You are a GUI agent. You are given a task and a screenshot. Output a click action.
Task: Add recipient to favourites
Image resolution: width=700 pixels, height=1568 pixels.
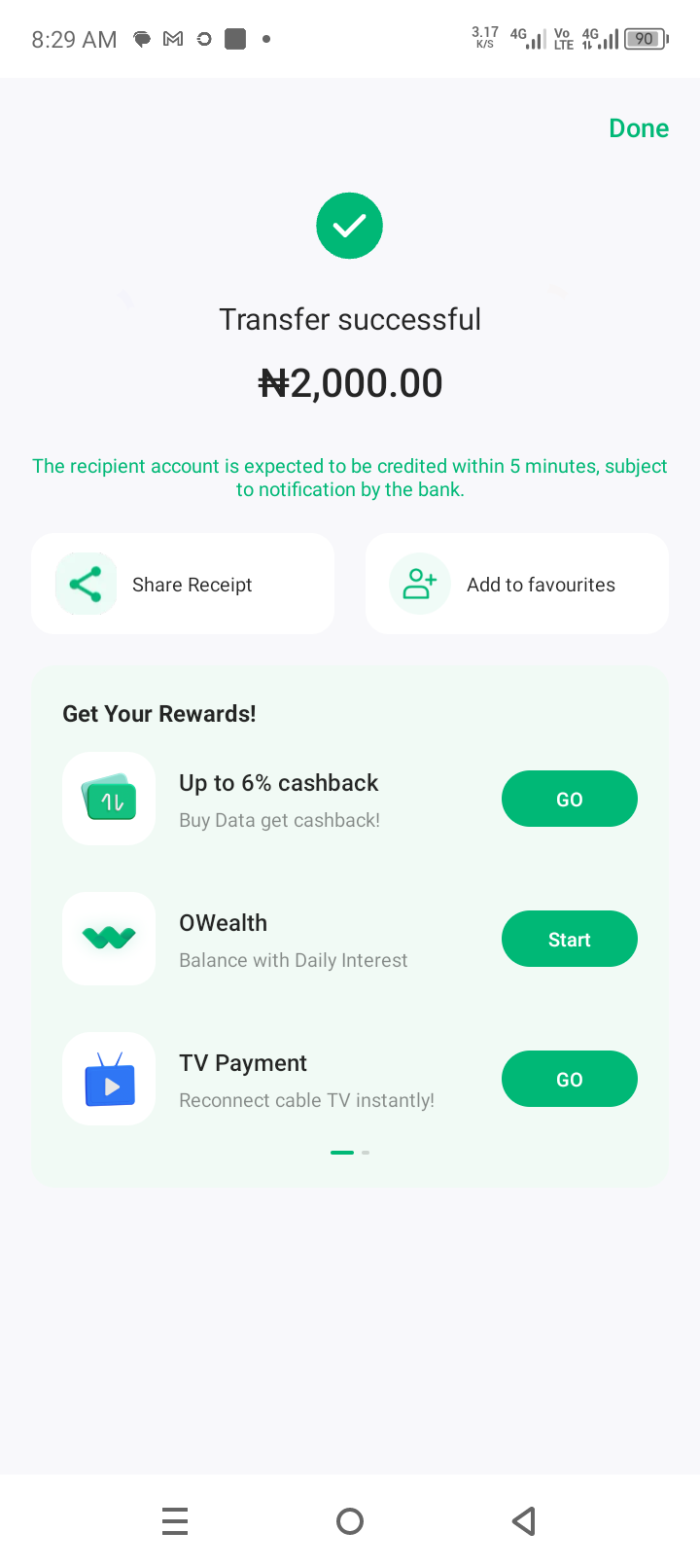point(517,584)
